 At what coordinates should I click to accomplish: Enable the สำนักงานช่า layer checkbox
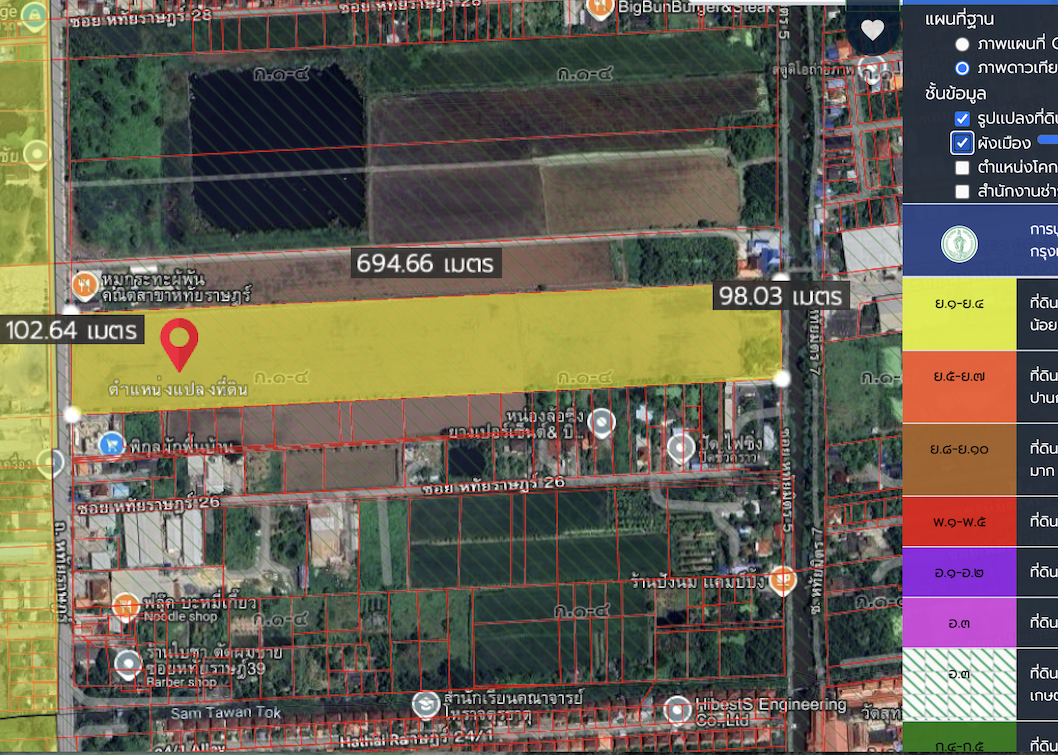[962, 192]
